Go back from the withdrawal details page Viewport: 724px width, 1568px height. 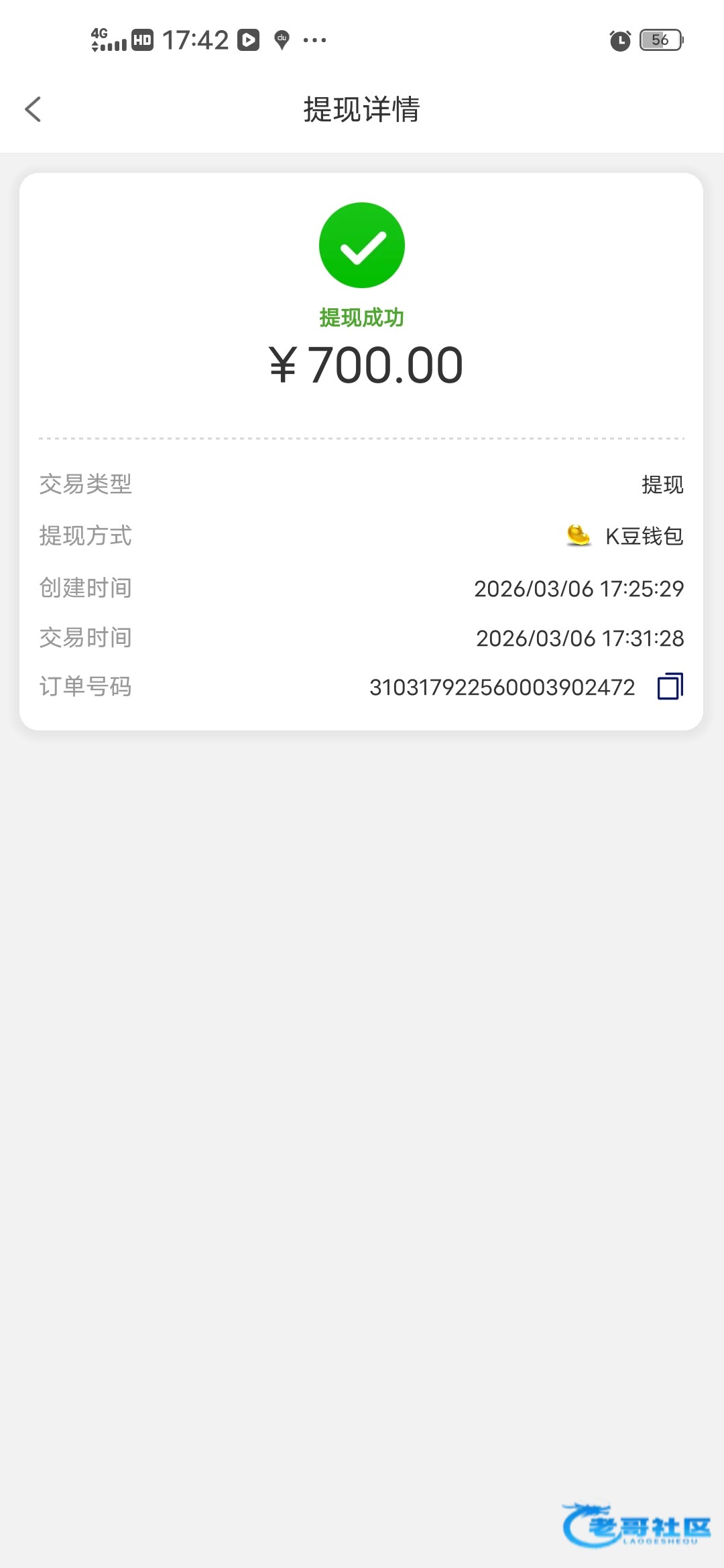point(33,109)
